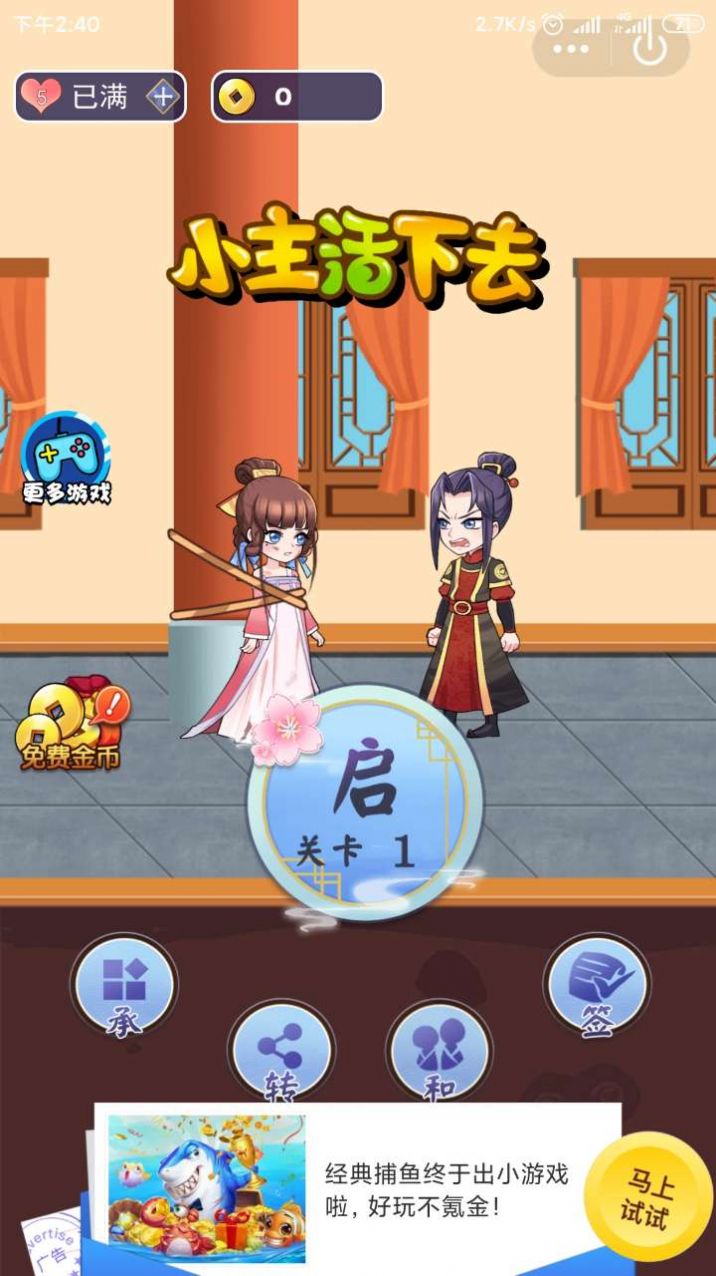Open the 承 round button
This screenshot has width=716, height=1276.
pos(124,985)
